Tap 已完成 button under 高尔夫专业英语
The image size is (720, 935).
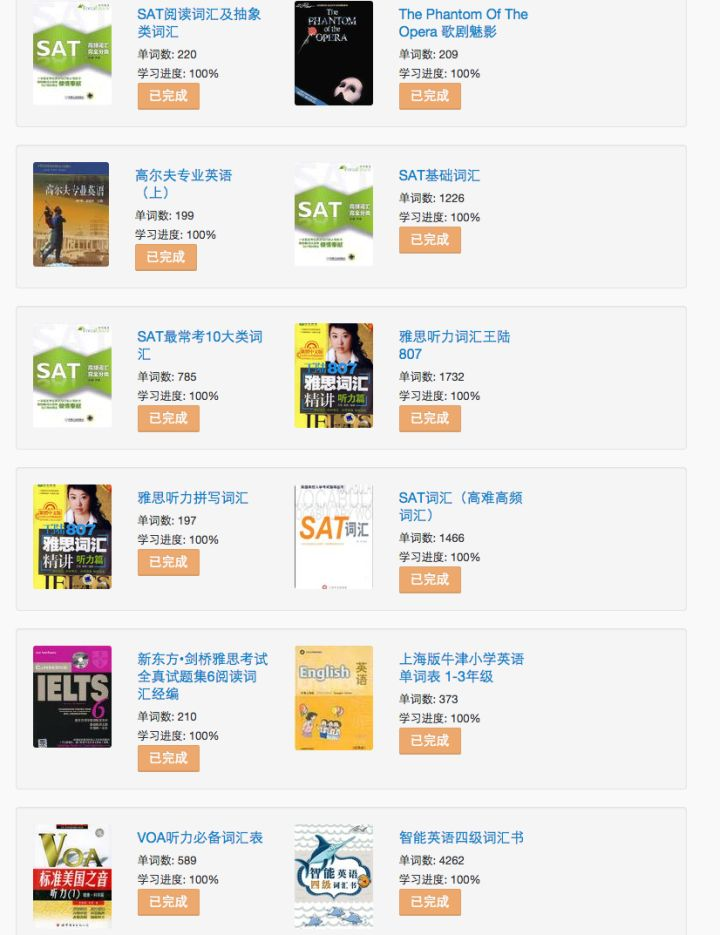166,257
